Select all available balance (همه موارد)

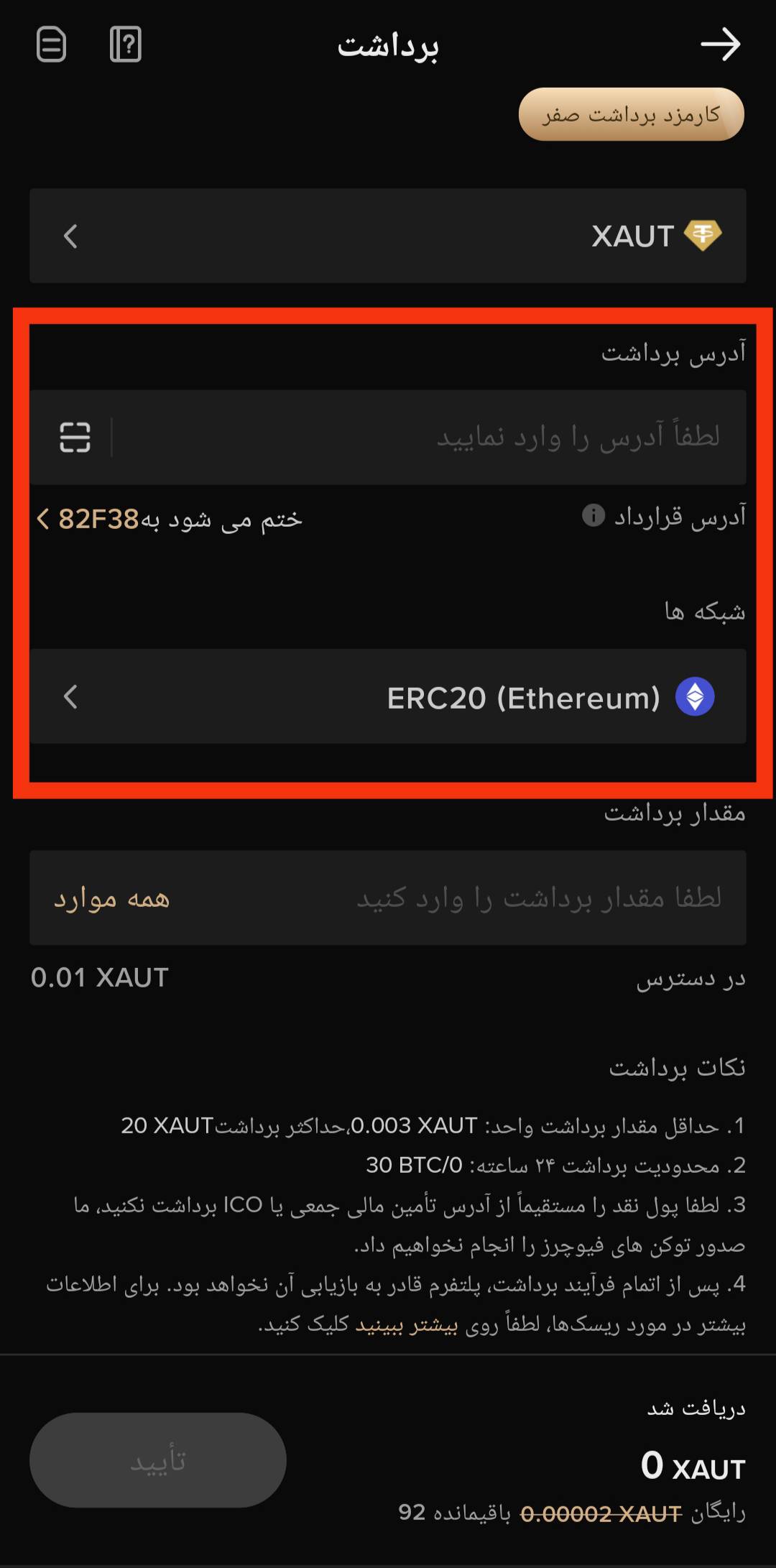tap(112, 899)
